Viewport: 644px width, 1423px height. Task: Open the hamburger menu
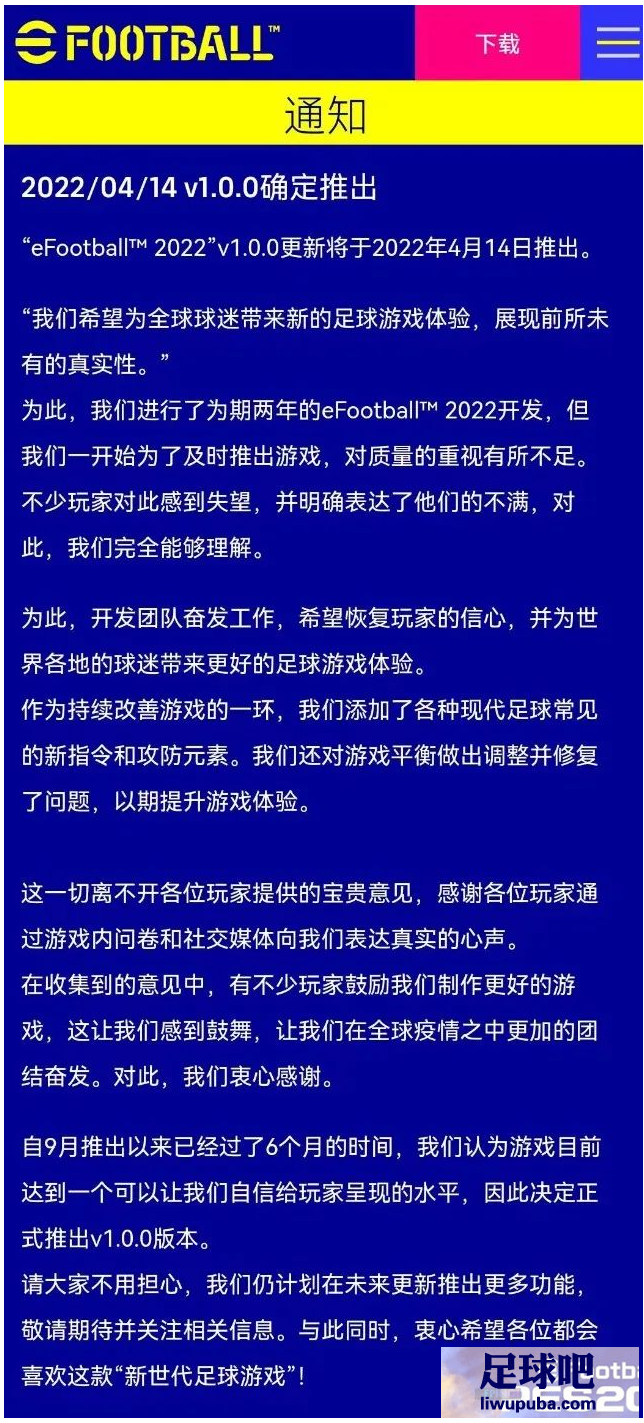click(x=617, y=42)
